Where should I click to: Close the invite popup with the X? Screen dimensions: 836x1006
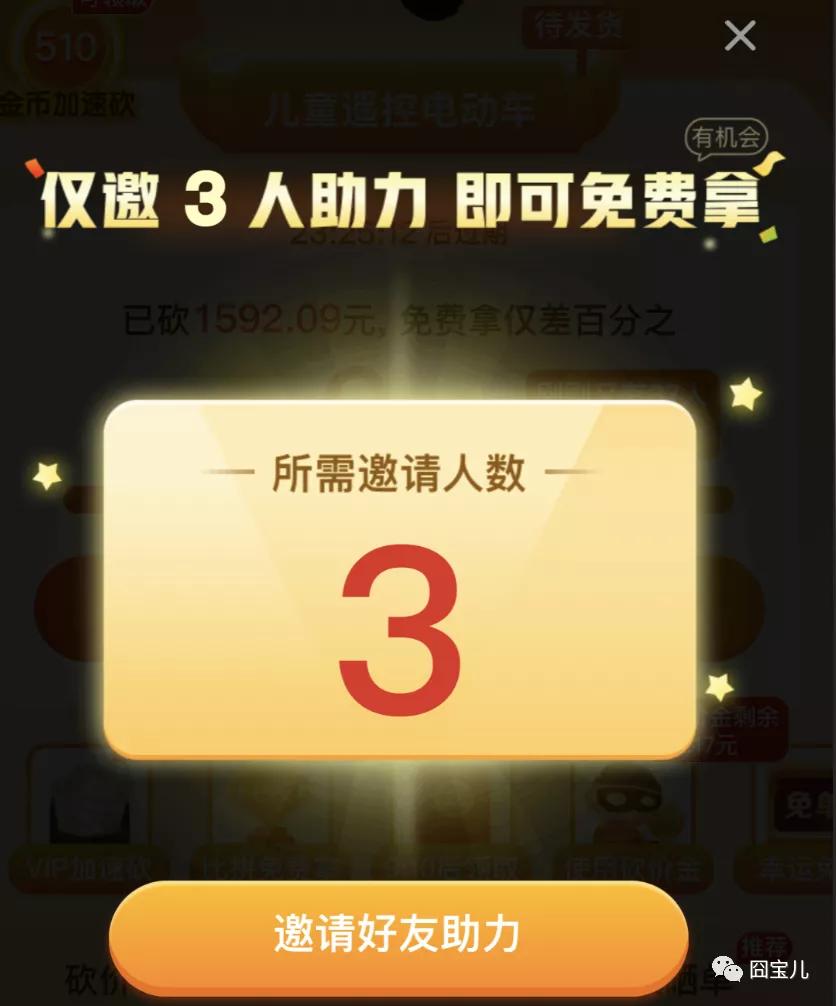(739, 37)
